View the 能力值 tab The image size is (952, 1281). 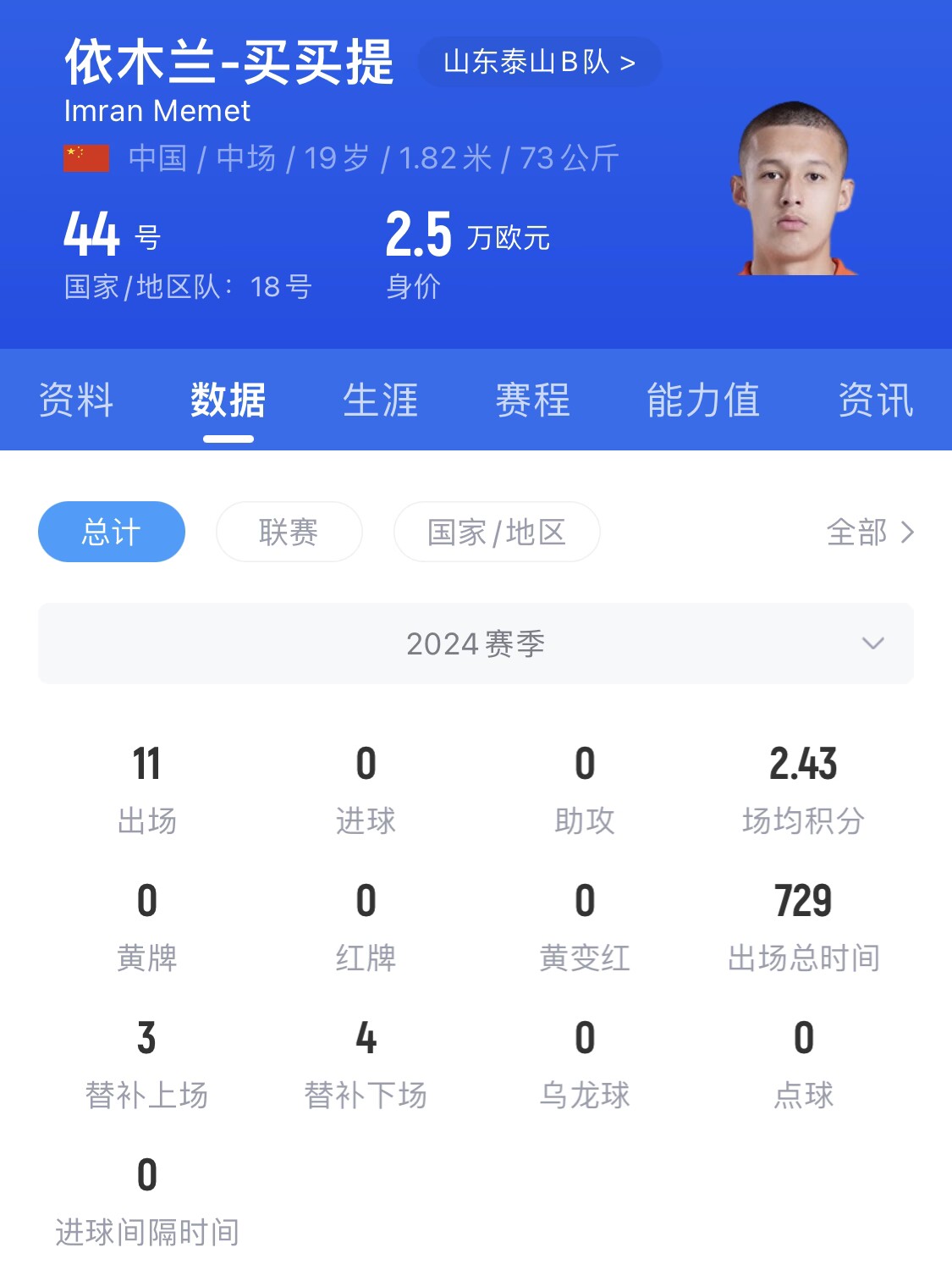point(702,400)
